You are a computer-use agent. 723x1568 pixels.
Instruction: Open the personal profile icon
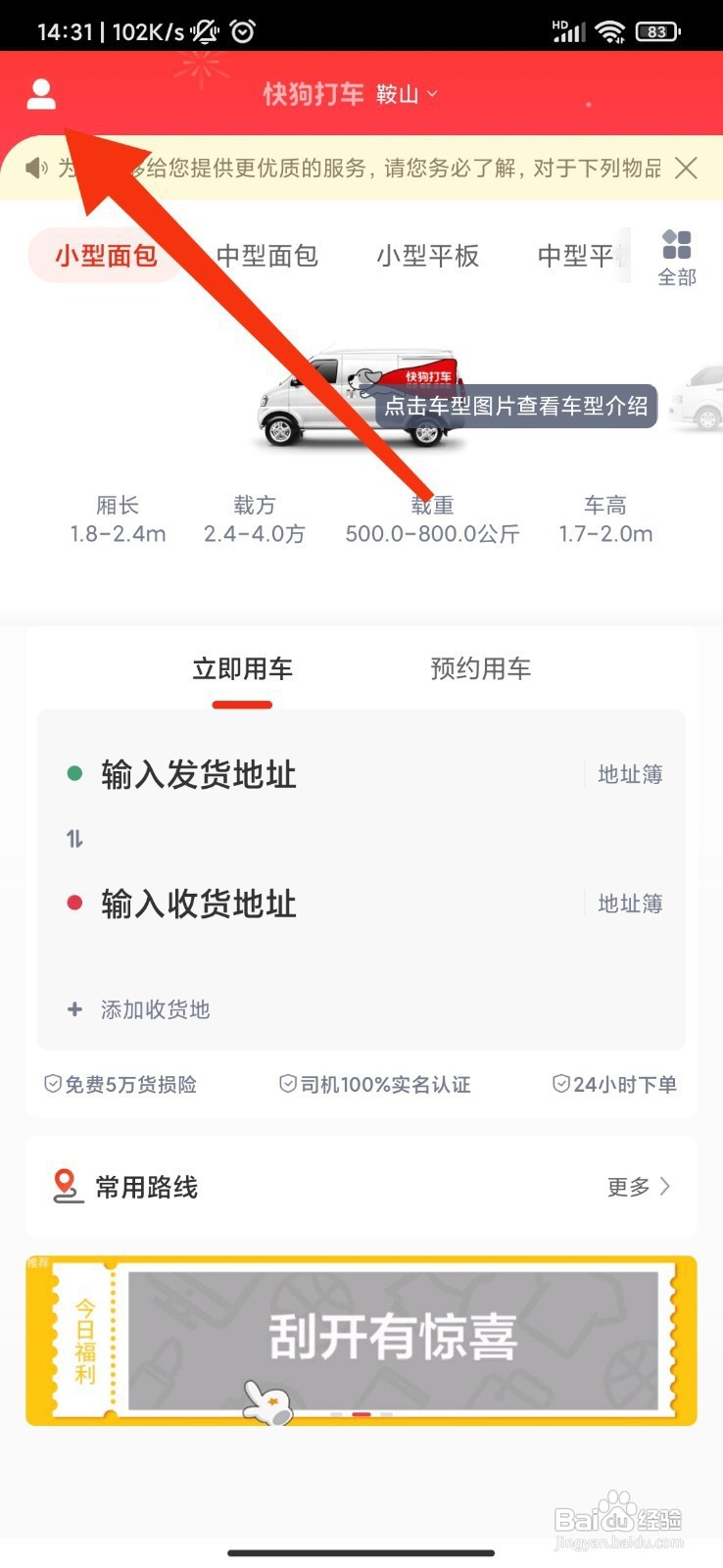(40, 94)
